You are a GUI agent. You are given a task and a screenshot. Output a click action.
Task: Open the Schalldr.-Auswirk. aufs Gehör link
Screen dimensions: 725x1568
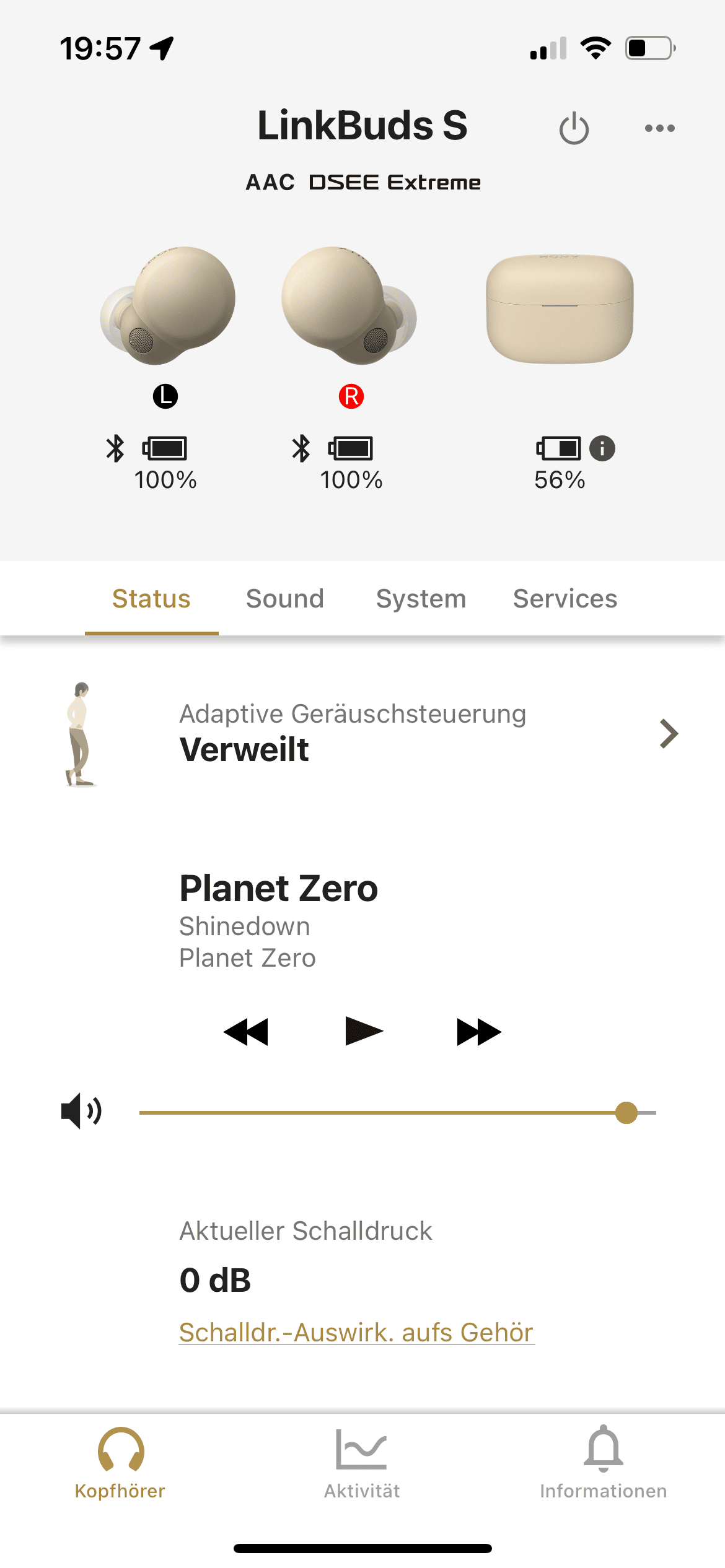[356, 1333]
